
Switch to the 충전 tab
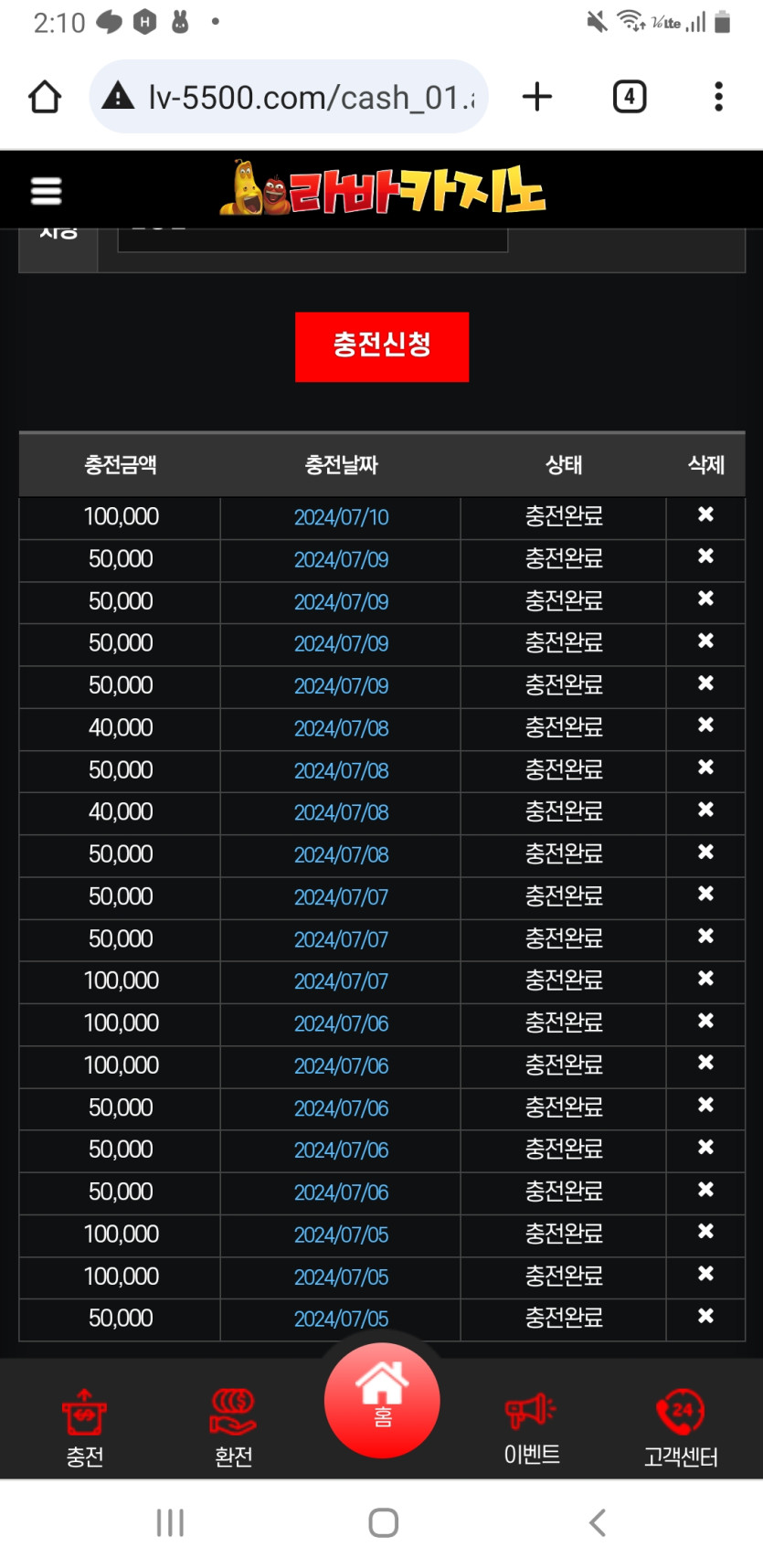tap(84, 1427)
